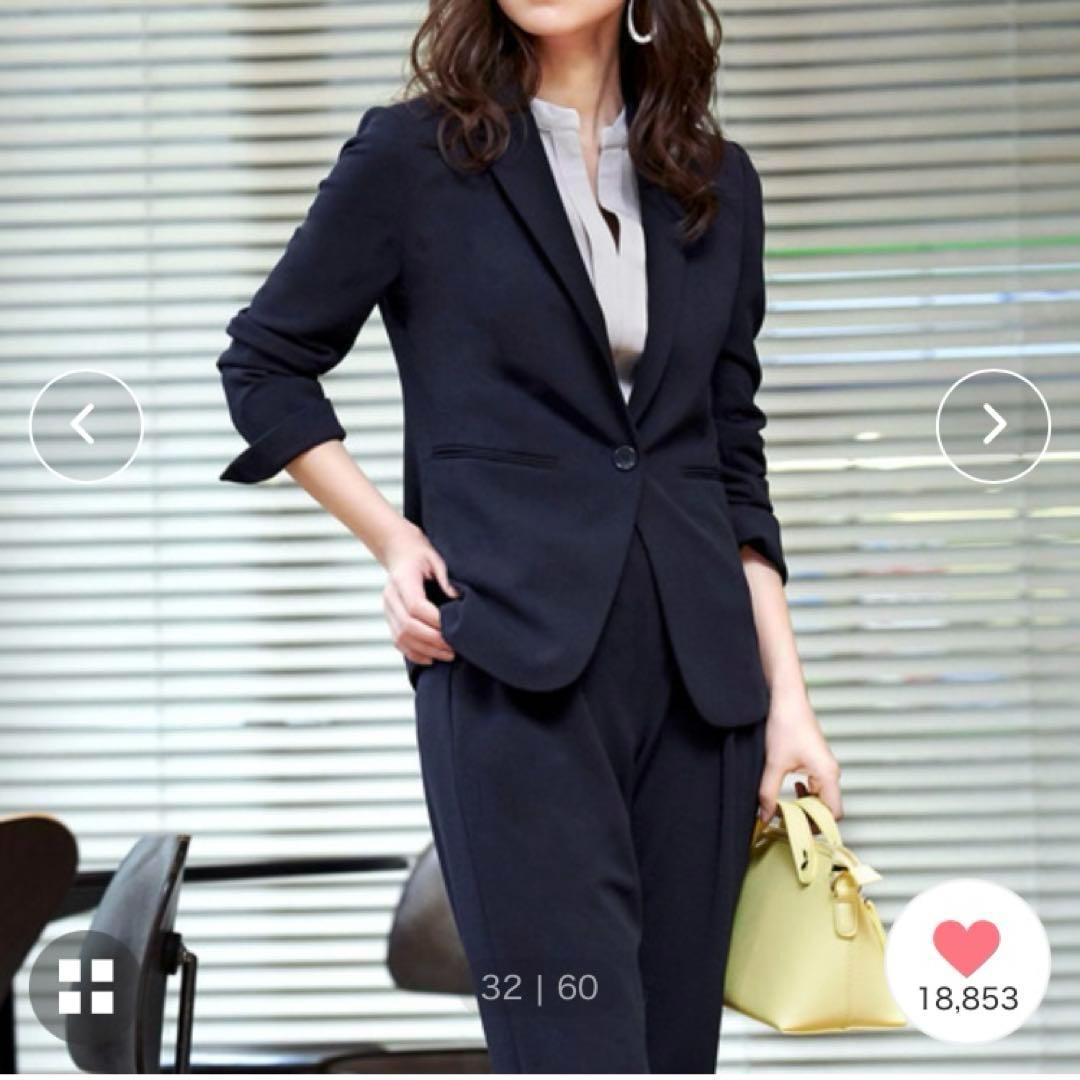Open the grid view of all photos
The height and width of the screenshot is (1080, 1080).
86,986
